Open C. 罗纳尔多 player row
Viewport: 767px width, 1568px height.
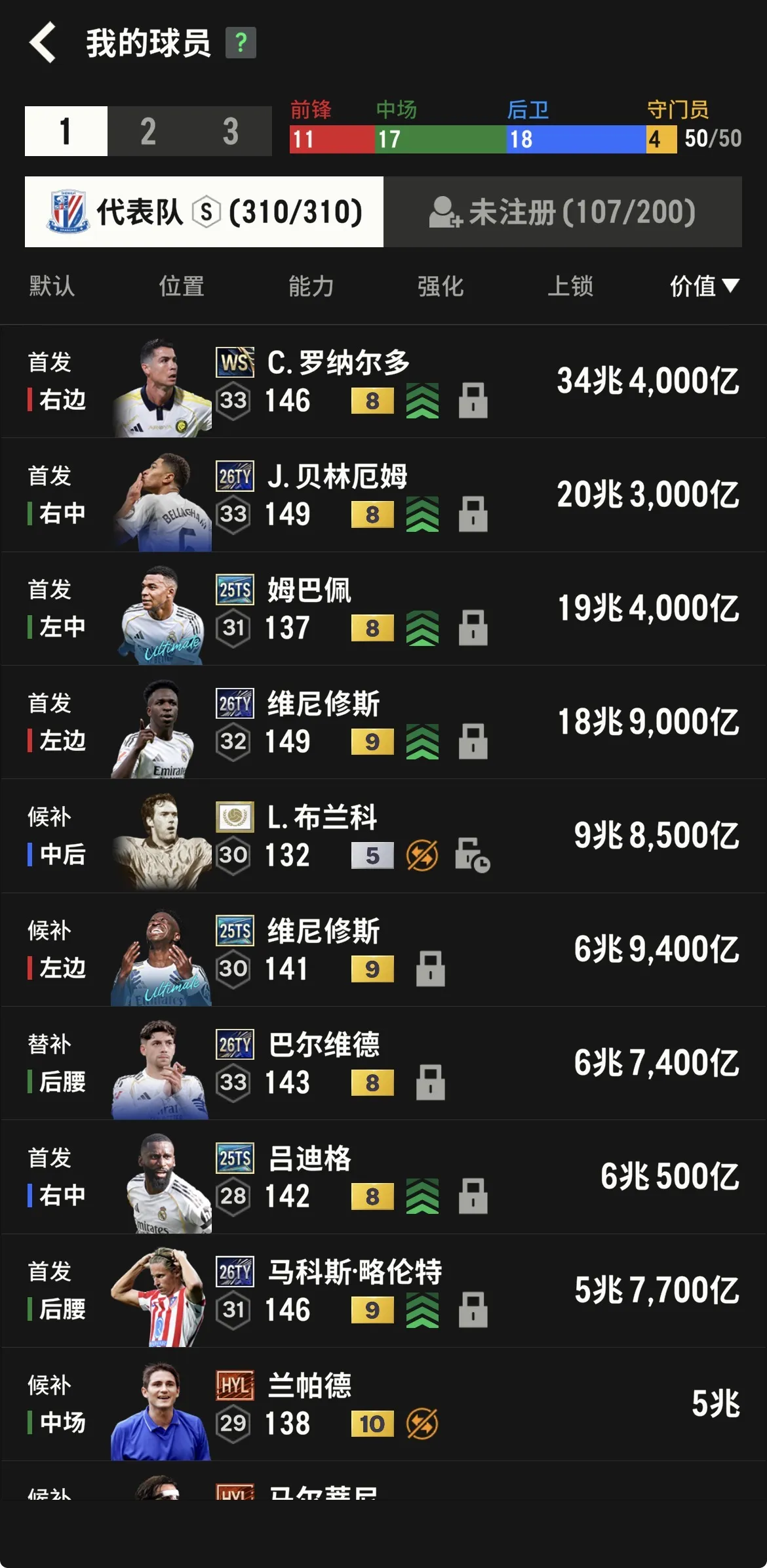[383, 382]
